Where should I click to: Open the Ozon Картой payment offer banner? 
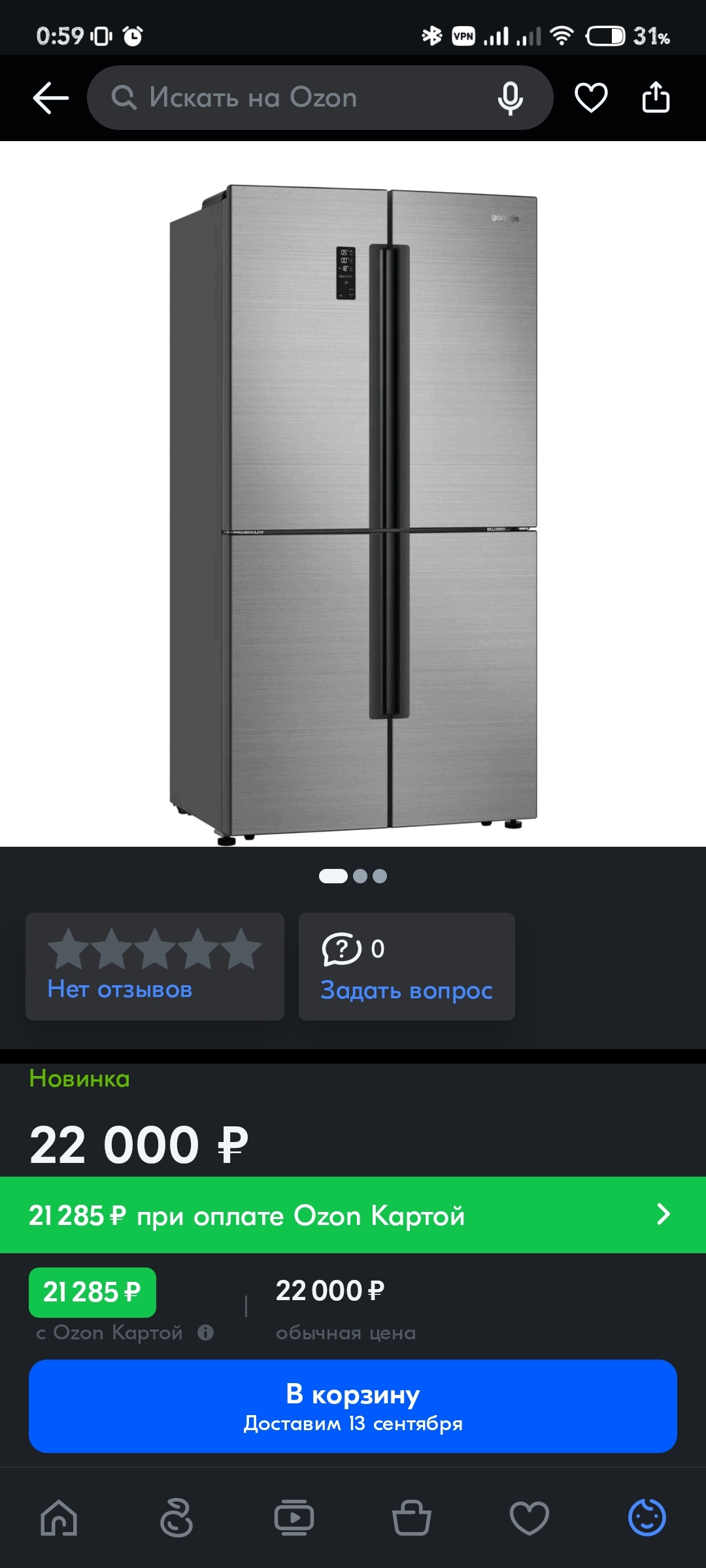click(x=353, y=1215)
